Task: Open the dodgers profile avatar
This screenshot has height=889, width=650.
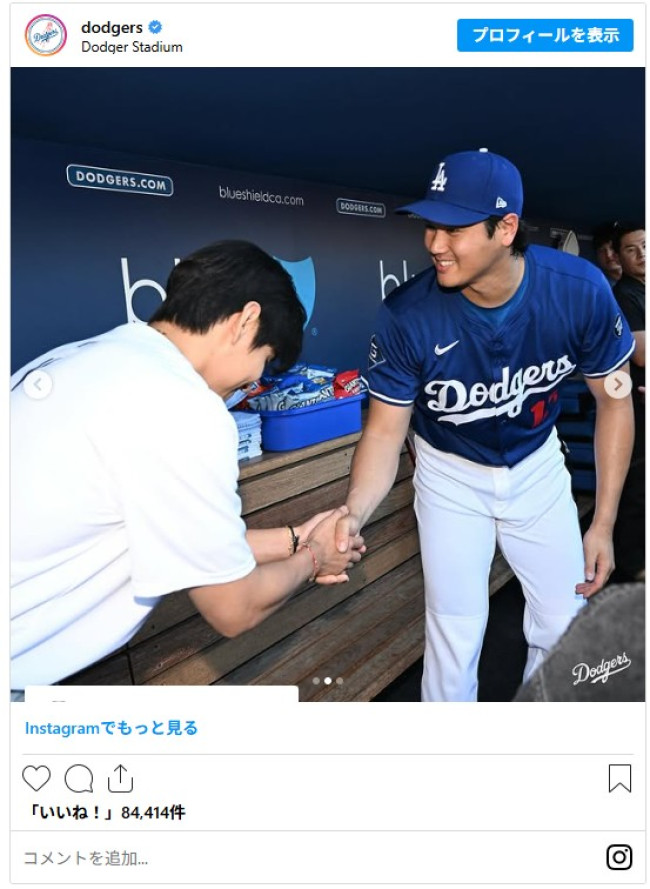Action: click(45, 36)
